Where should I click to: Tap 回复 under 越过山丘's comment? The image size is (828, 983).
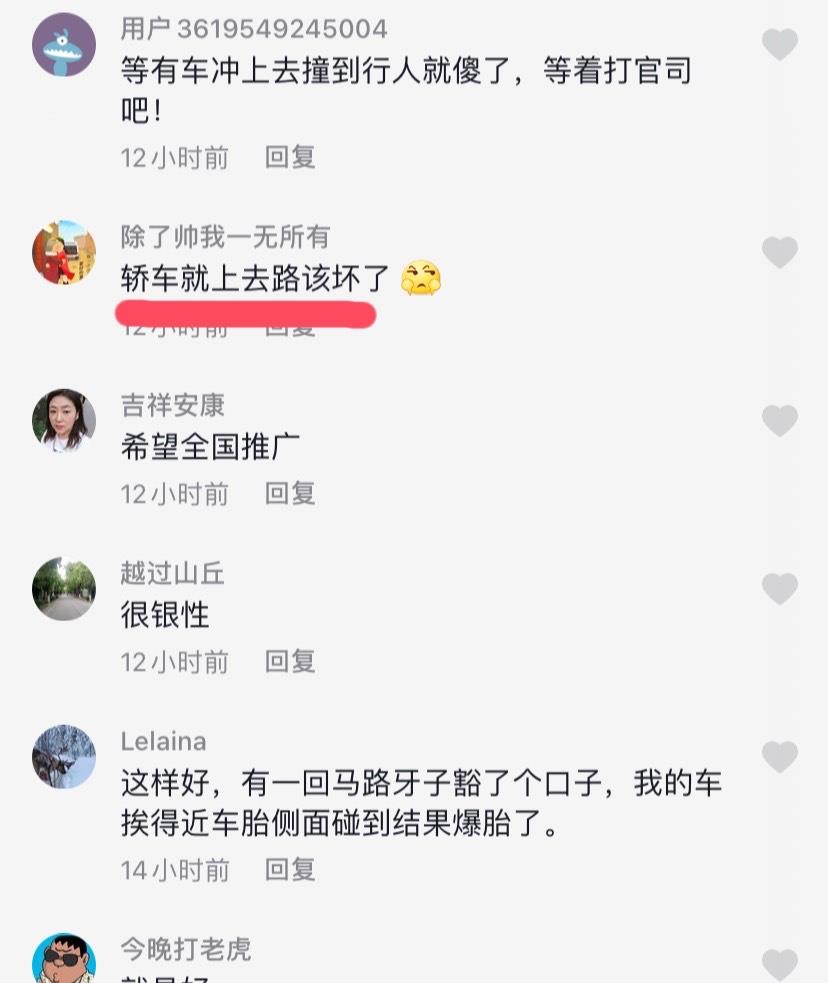click(292, 661)
